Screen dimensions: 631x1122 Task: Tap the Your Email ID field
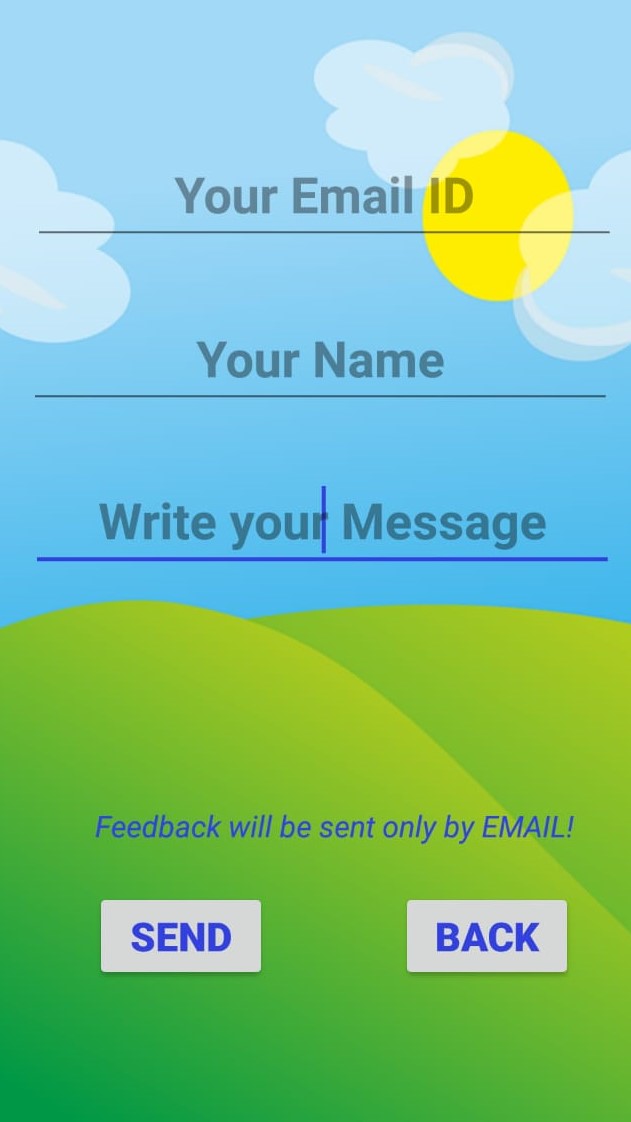pos(323,197)
